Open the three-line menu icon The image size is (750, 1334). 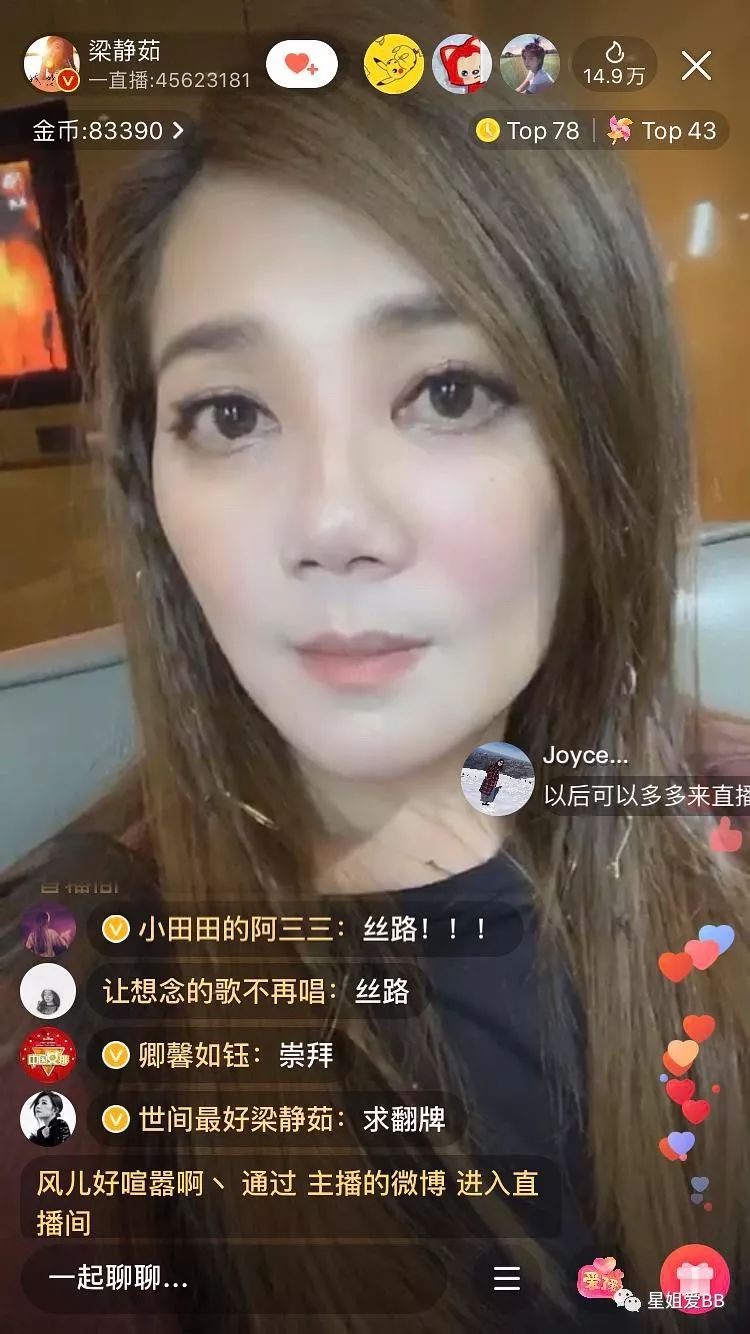pyautogui.click(x=507, y=1278)
